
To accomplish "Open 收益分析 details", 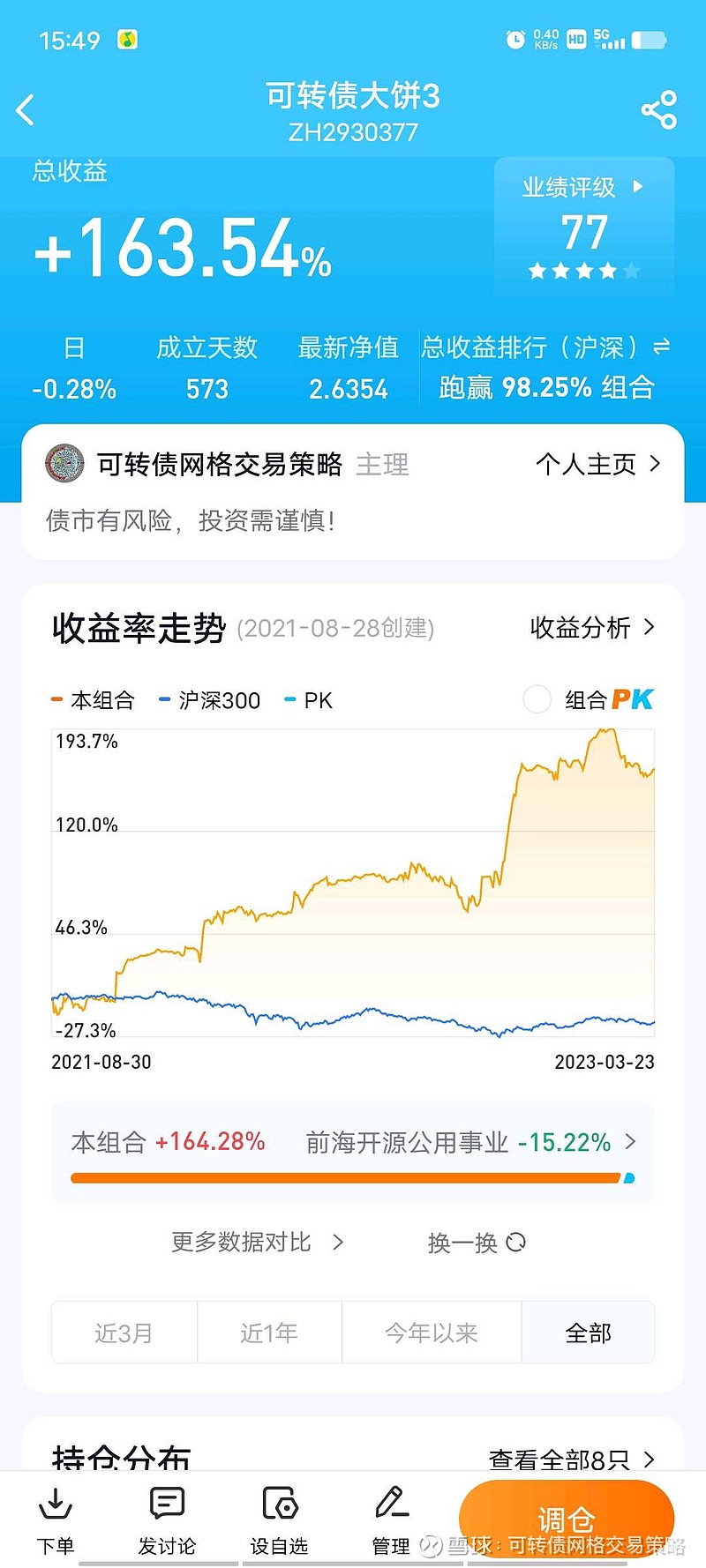I will tap(592, 628).
